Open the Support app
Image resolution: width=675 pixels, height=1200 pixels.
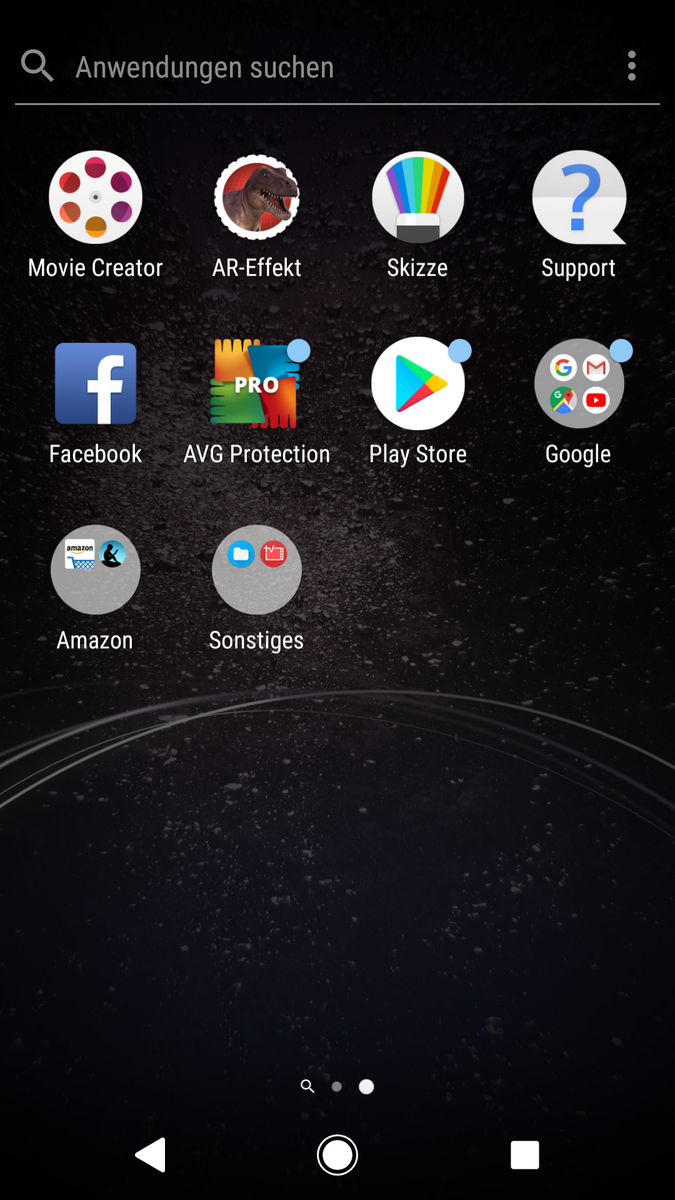coord(578,198)
